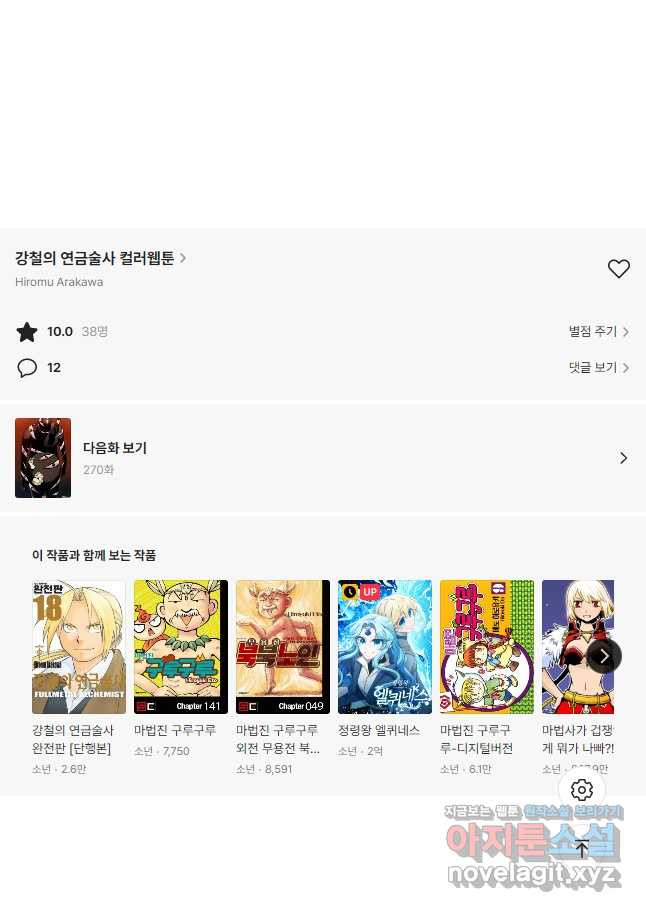Open 댓글 보기 to view comments

coord(598,368)
